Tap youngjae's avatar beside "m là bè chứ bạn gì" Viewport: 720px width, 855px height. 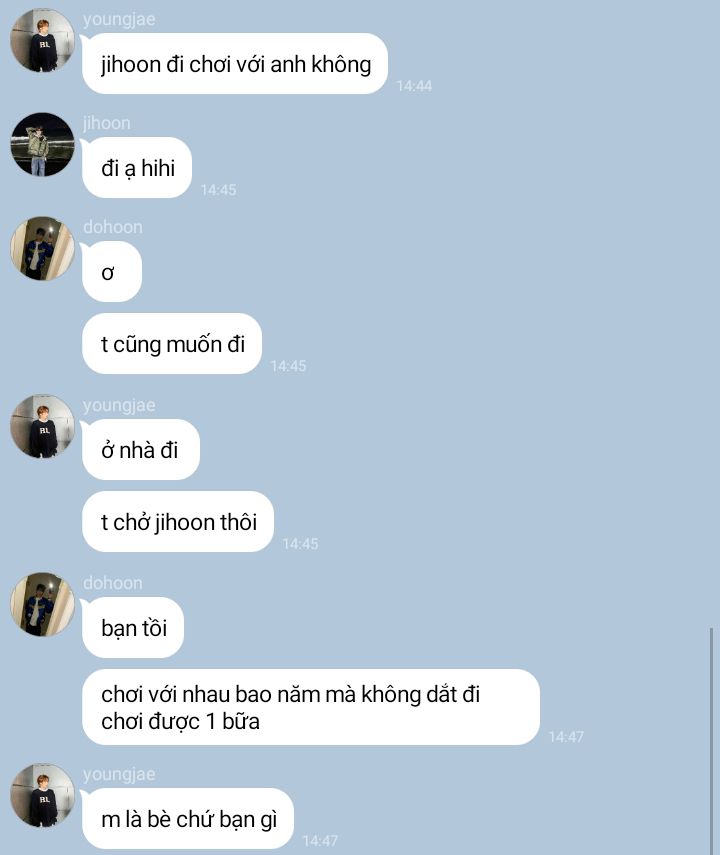click(42, 796)
